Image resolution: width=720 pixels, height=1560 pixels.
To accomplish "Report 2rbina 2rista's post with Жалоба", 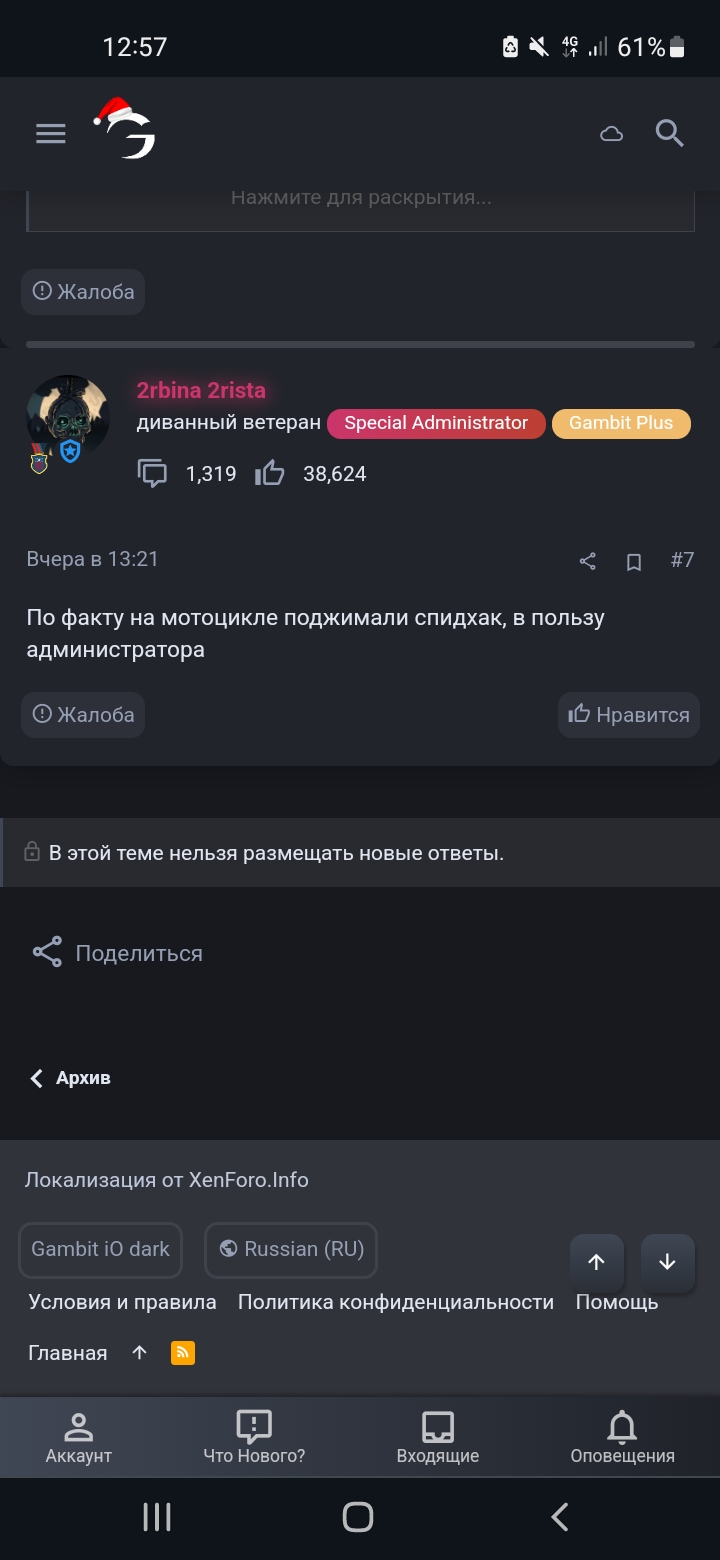I will click(x=83, y=715).
